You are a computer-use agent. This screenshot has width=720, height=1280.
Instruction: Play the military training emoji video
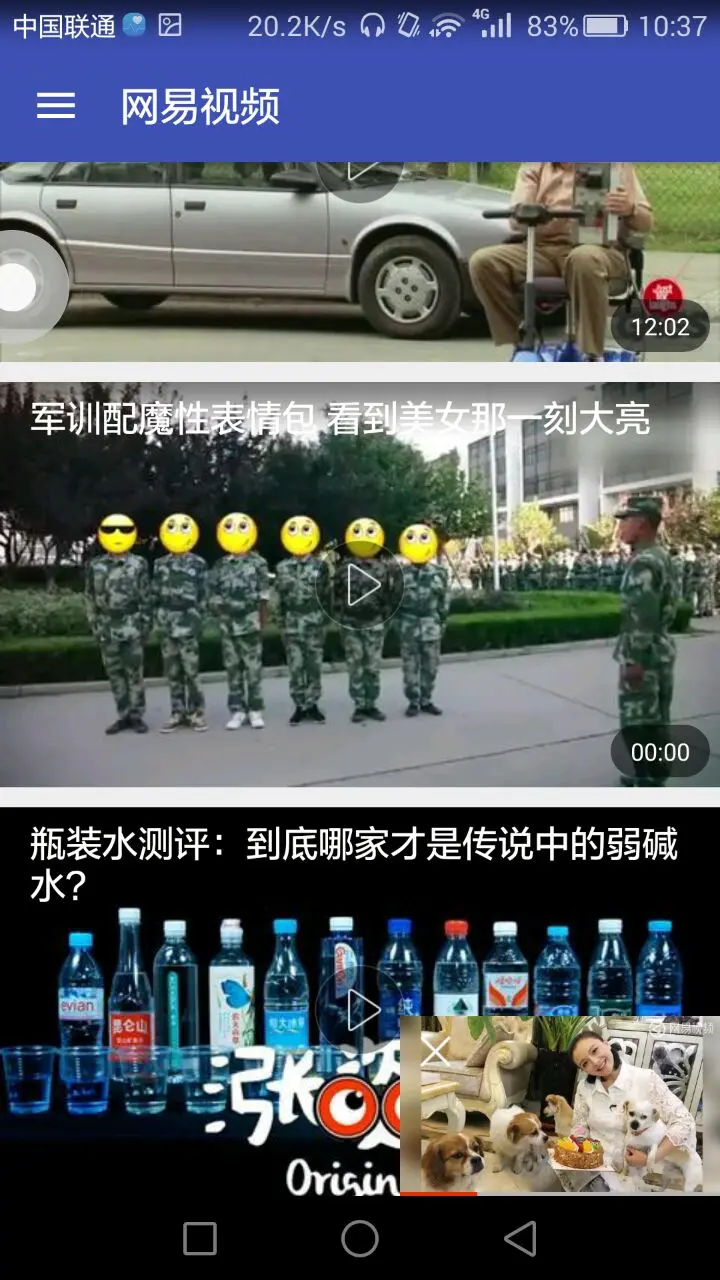pyautogui.click(x=359, y=588)
